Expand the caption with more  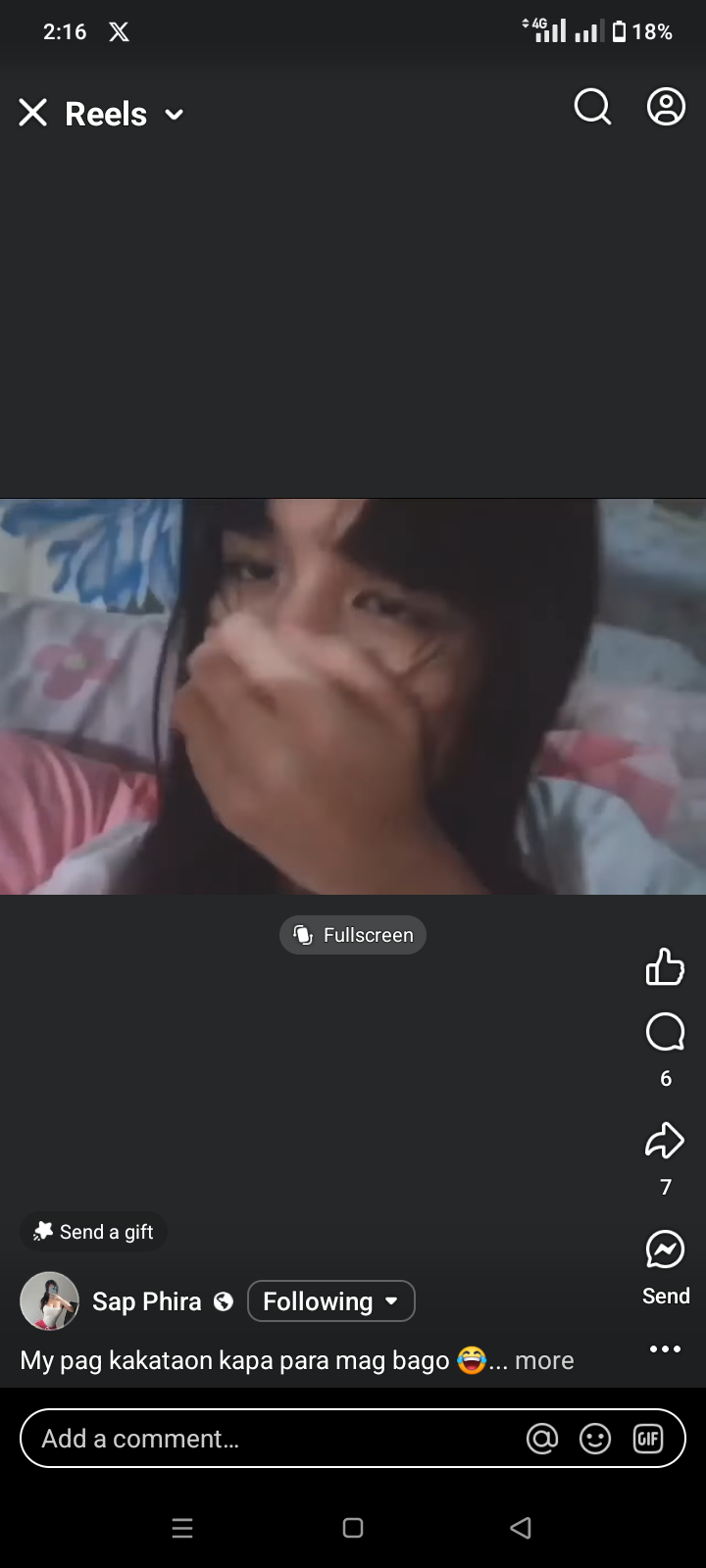(544, 1360)
